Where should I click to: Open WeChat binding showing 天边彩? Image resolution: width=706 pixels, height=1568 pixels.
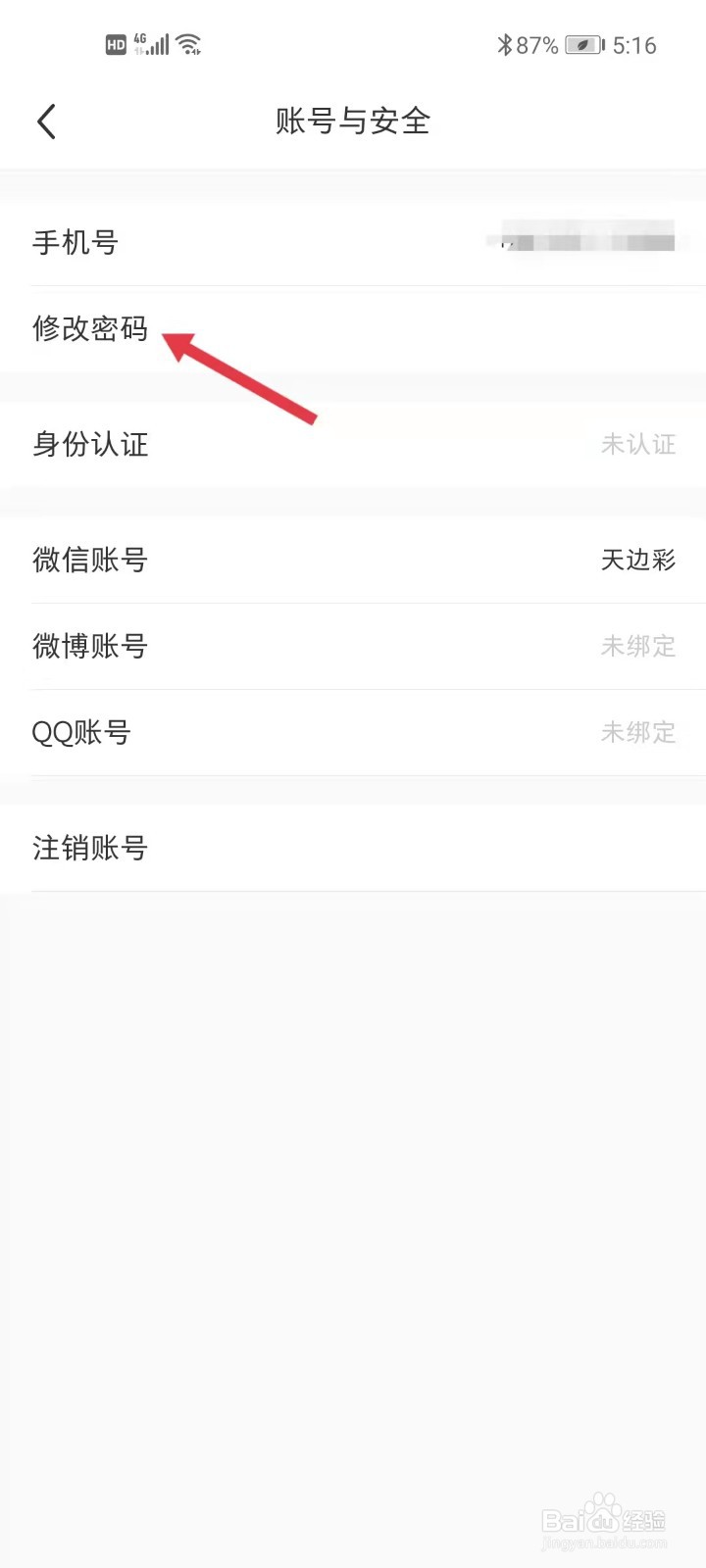[89, 561]
